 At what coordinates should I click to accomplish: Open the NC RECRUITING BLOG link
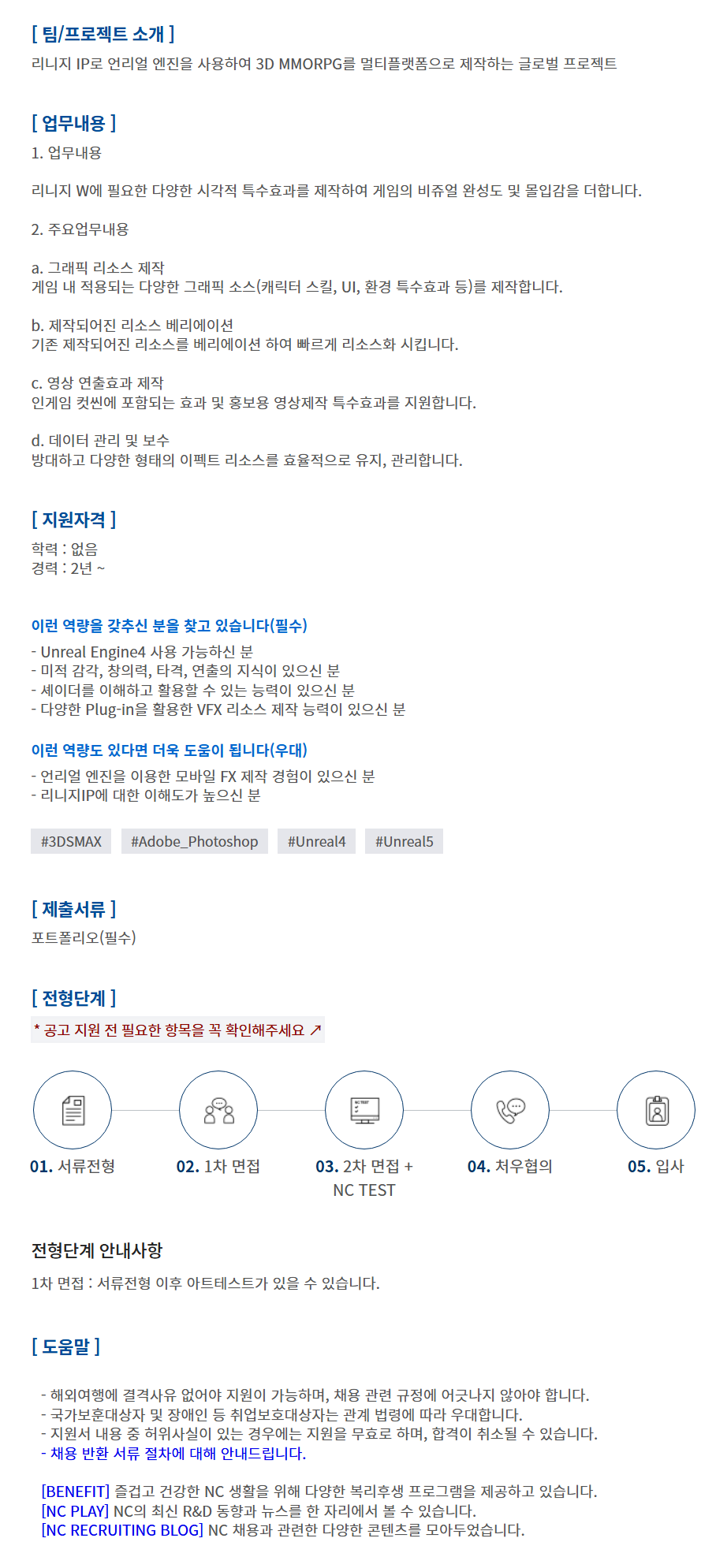click(x=122, y=1530)
